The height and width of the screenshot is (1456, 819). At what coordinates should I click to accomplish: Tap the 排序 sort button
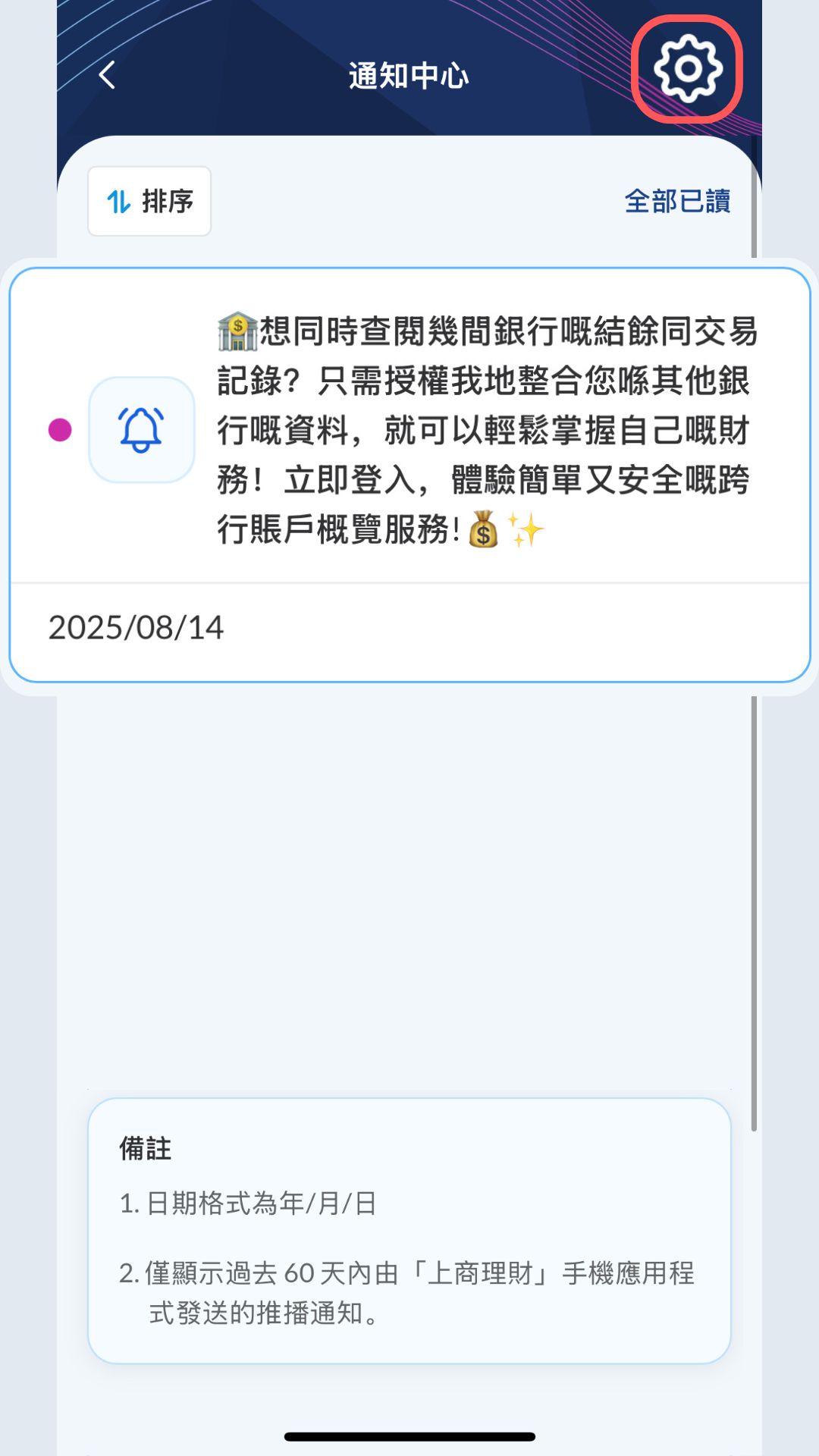point(149,202)
